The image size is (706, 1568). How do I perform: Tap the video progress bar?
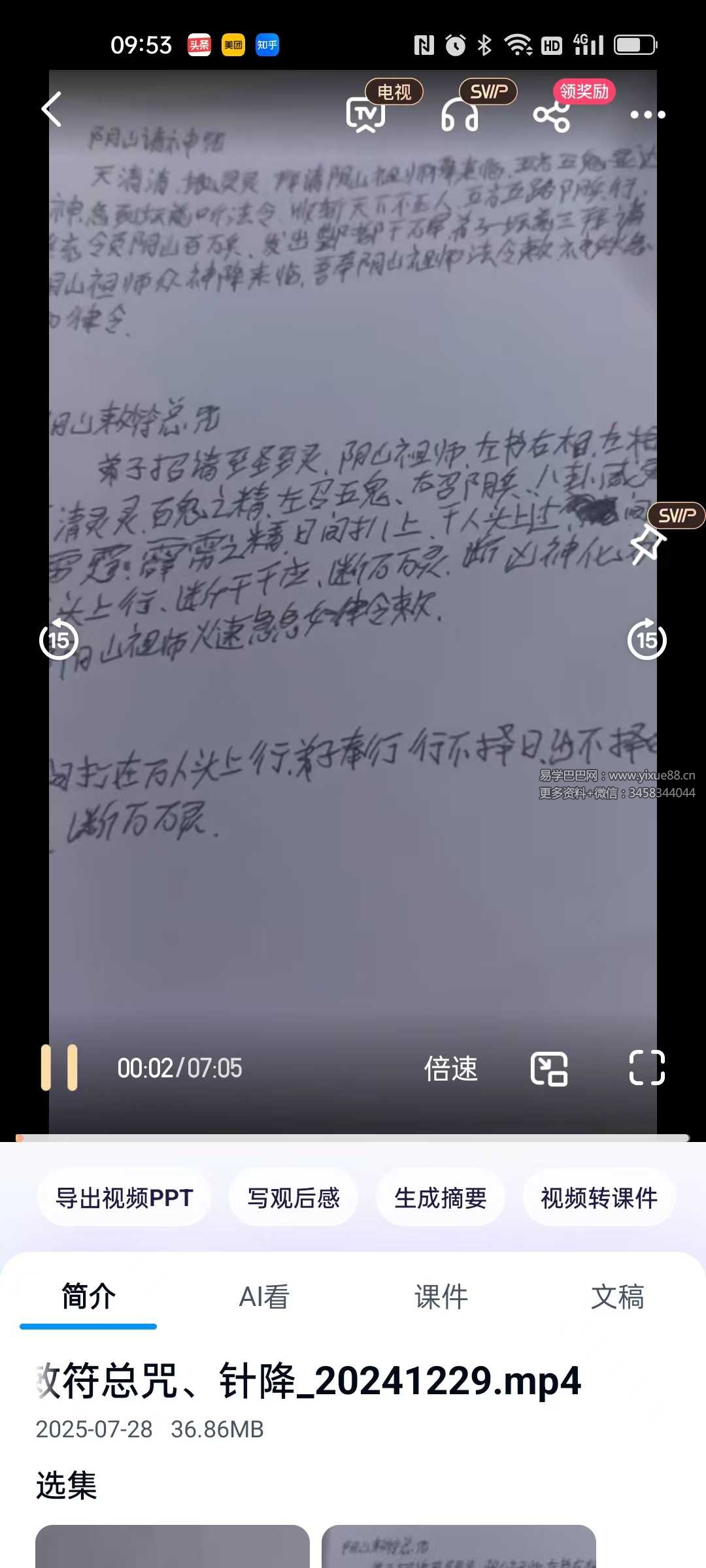click(353, 1138)
